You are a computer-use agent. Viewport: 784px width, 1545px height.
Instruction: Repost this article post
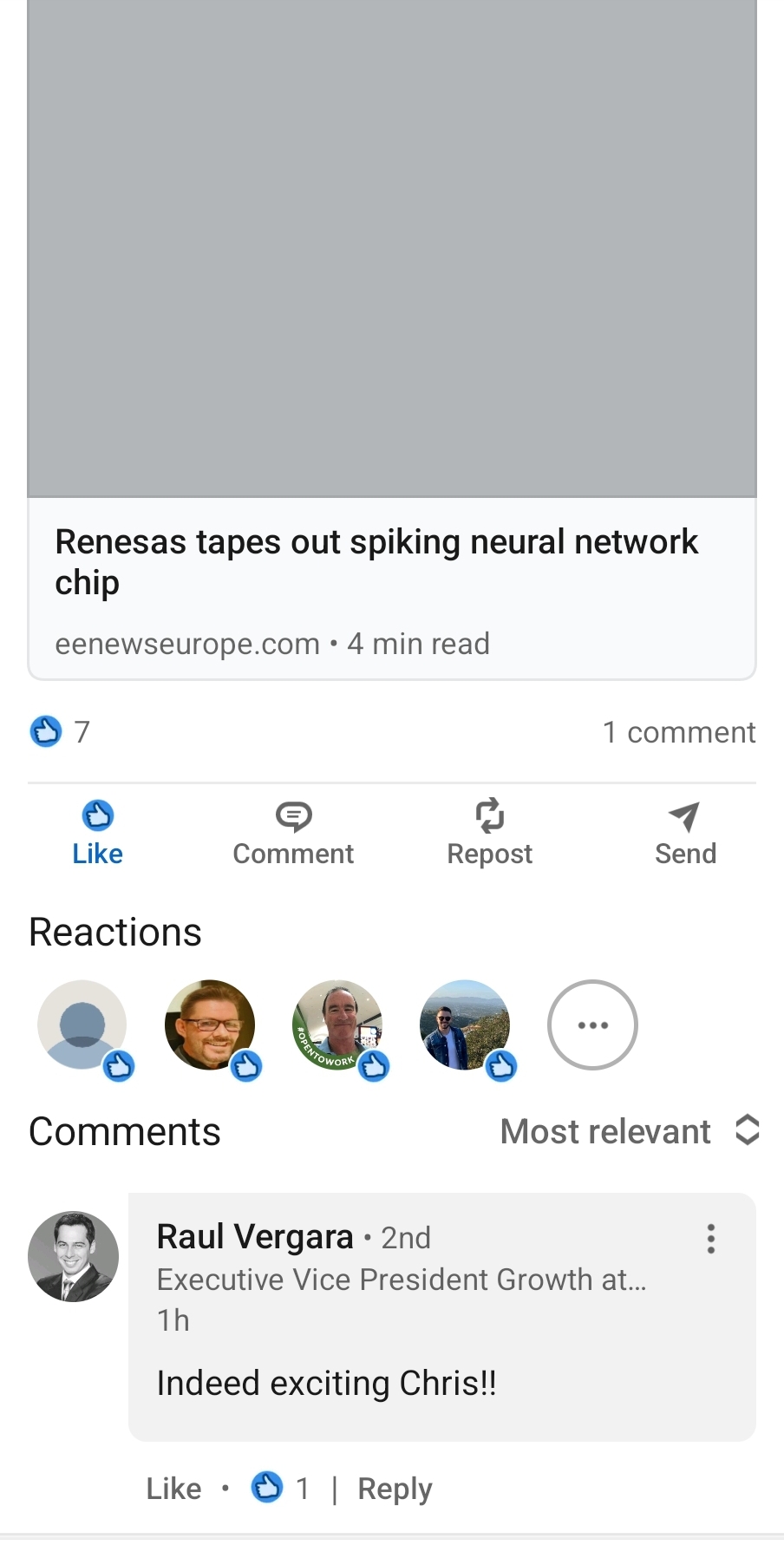pos(489,833)
